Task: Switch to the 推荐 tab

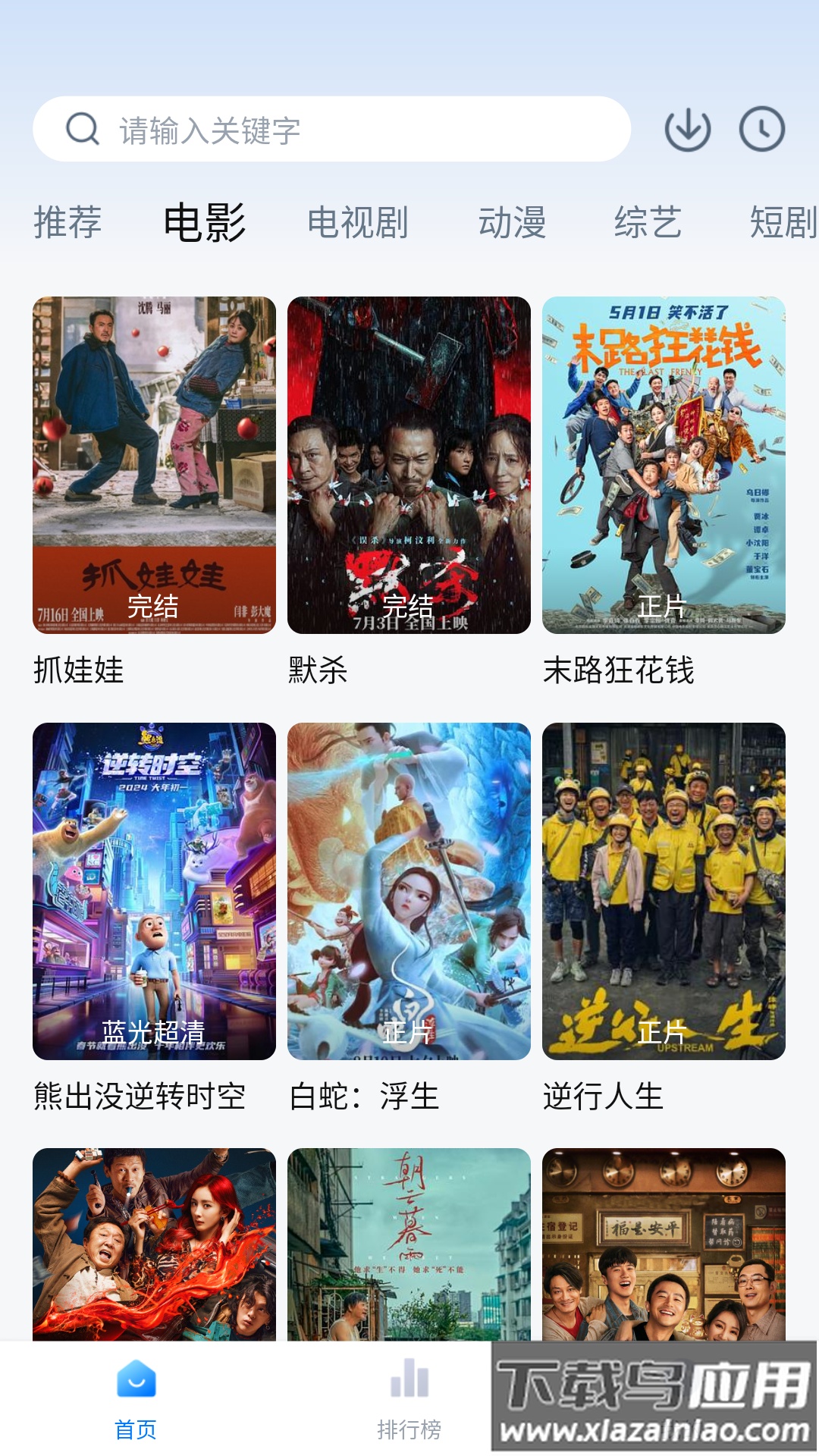Action: click(67, 223)
